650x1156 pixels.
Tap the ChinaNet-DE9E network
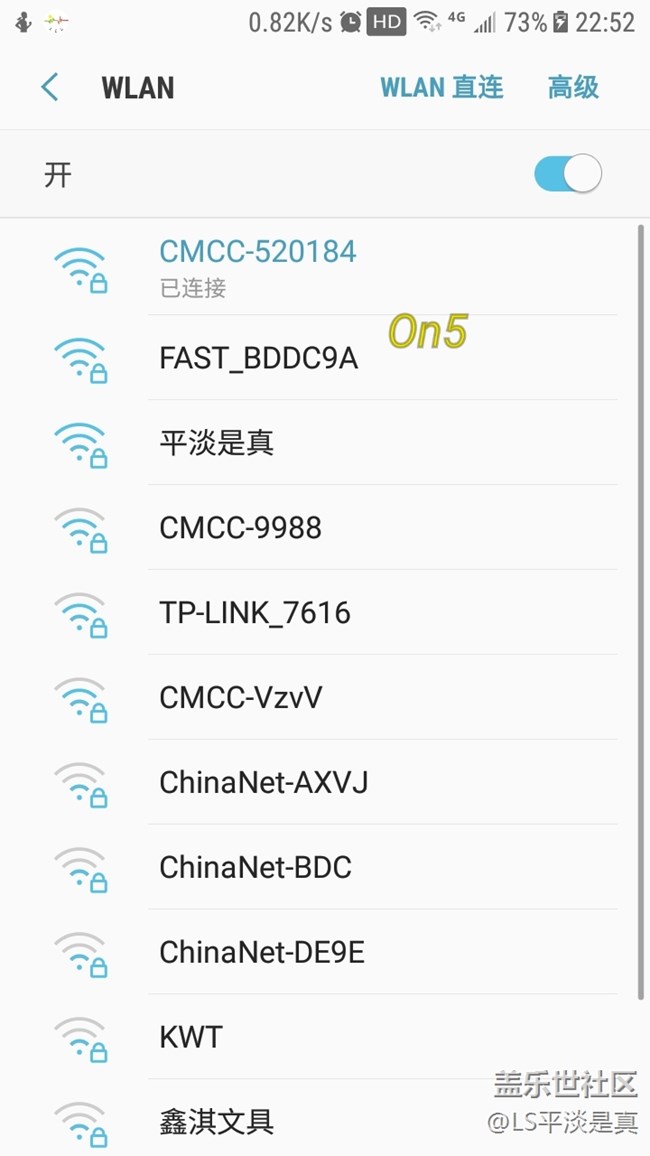(262, 953)
